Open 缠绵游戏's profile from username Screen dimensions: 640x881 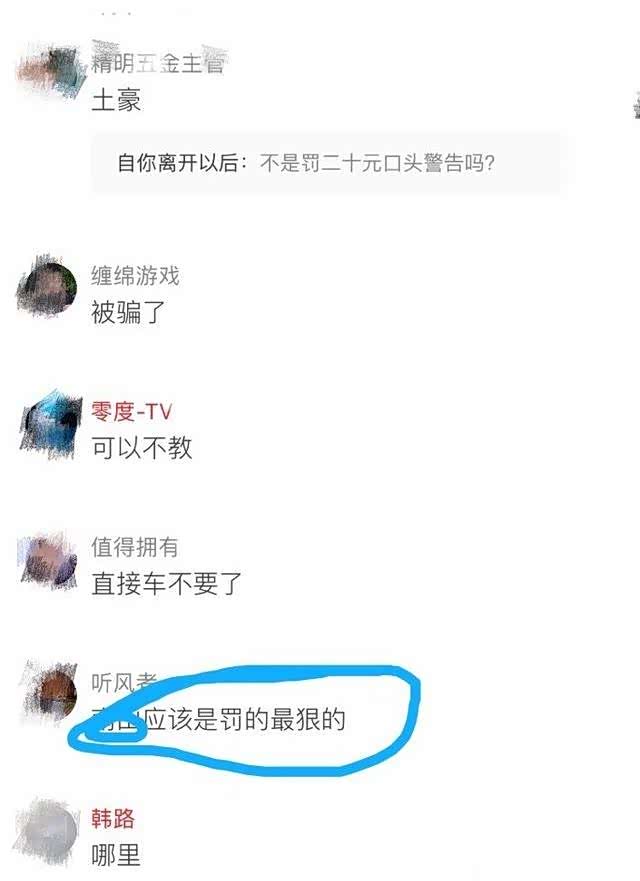click(x=135, y=276)
